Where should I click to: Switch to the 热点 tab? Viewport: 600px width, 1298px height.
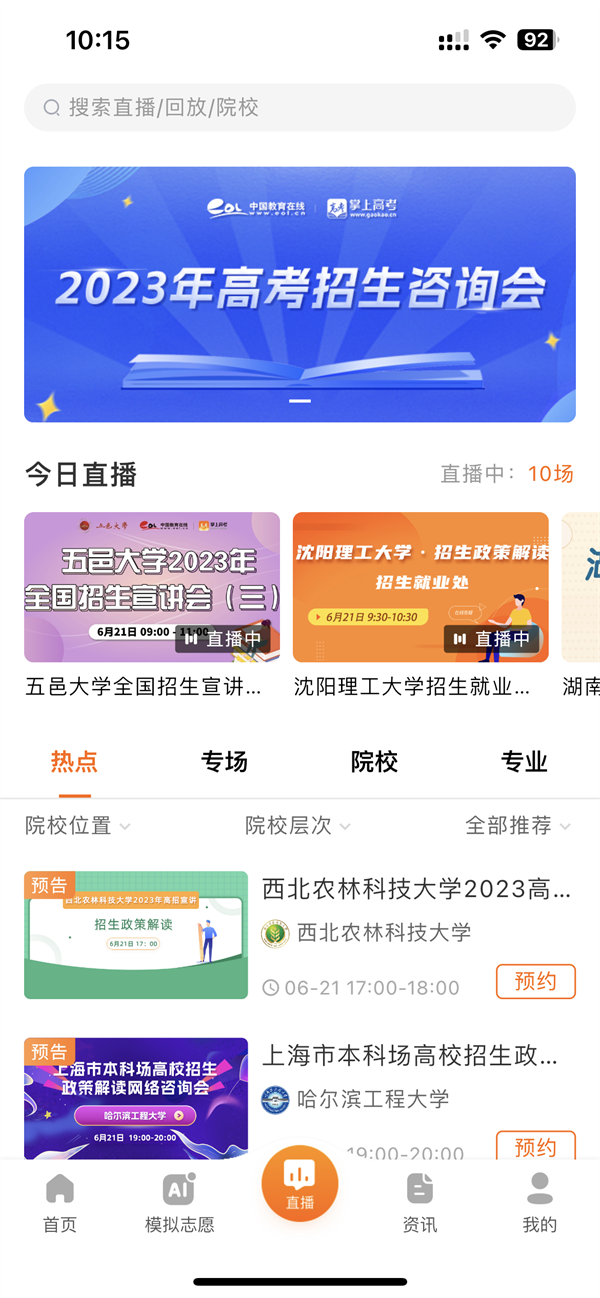75,762
